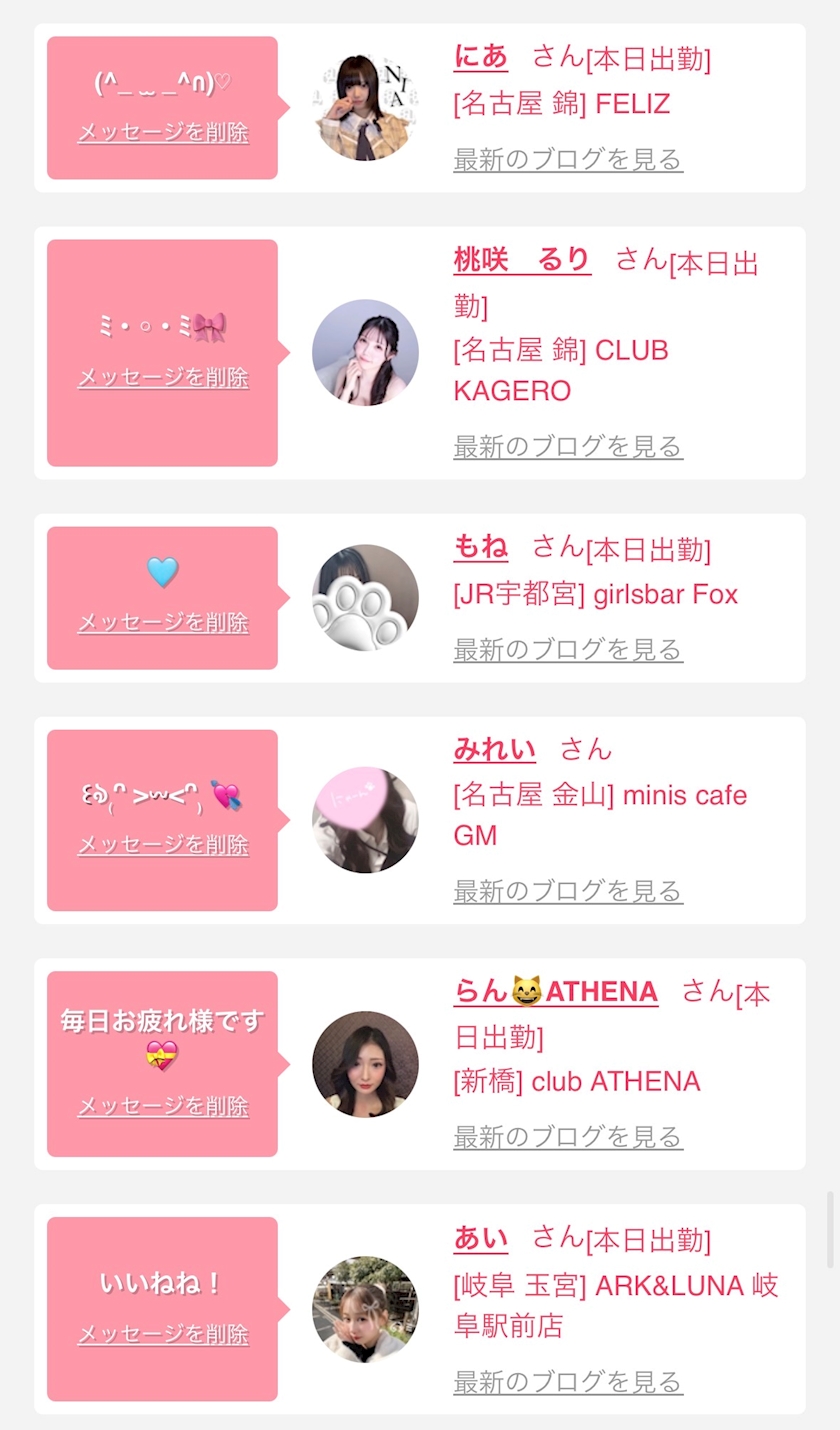The width and height of the screenshot is (840, 1430).
Task: Open みれい's profile name link
Action: point(494,749)
